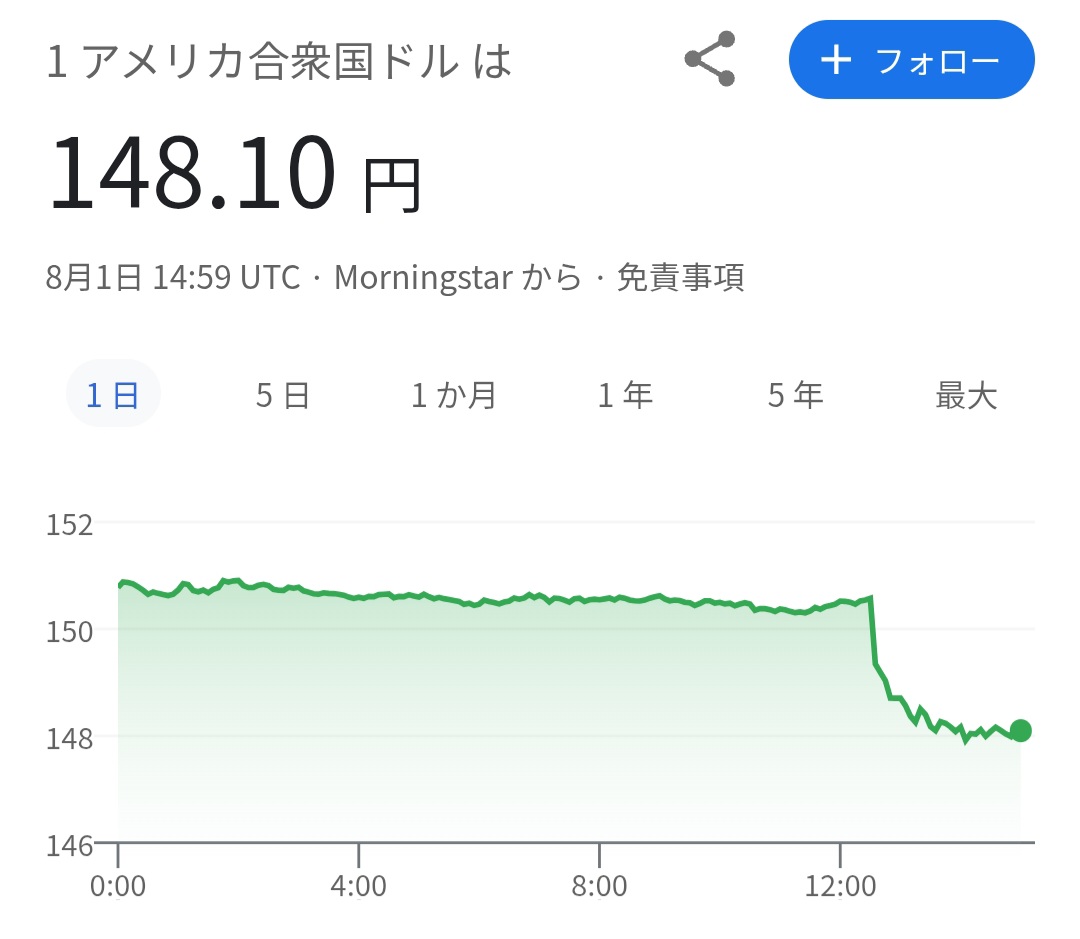This screenshot has width=1080, height=939.
Task: Switch chart to 最大 range
Action: click(x=966, y=395)
